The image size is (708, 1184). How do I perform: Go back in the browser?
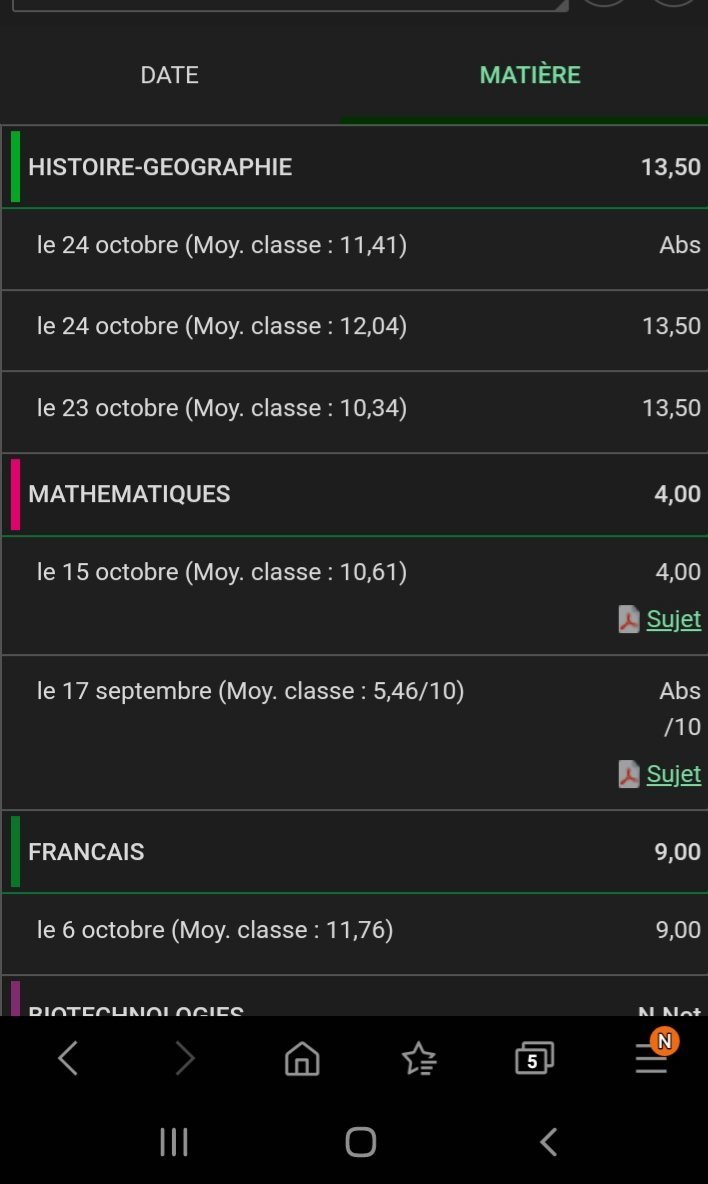68,1058
